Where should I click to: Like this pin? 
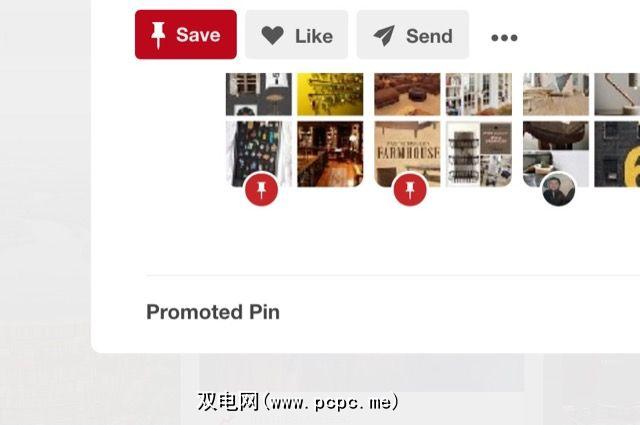(x=296, y=35)
